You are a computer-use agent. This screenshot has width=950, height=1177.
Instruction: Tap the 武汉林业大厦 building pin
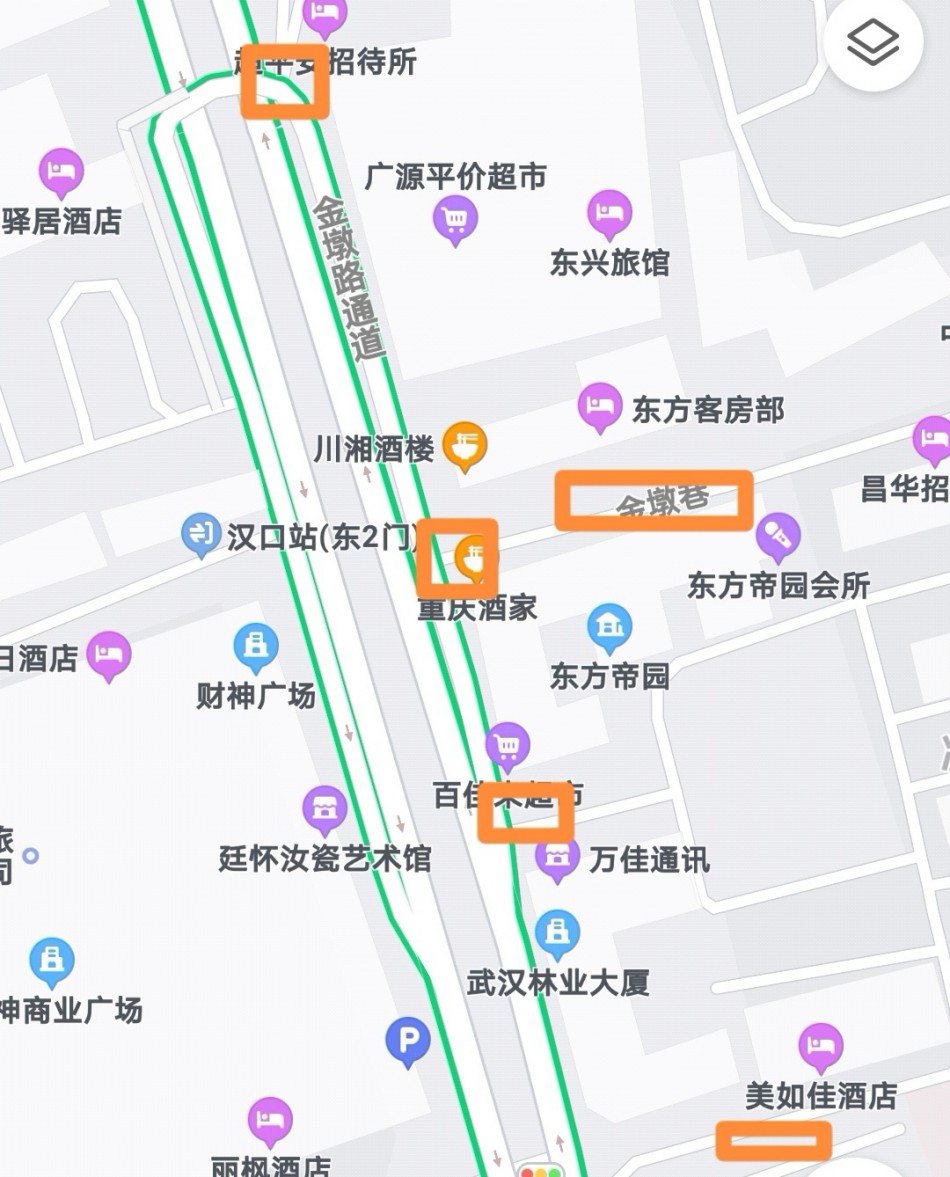(x=557, y=933)
